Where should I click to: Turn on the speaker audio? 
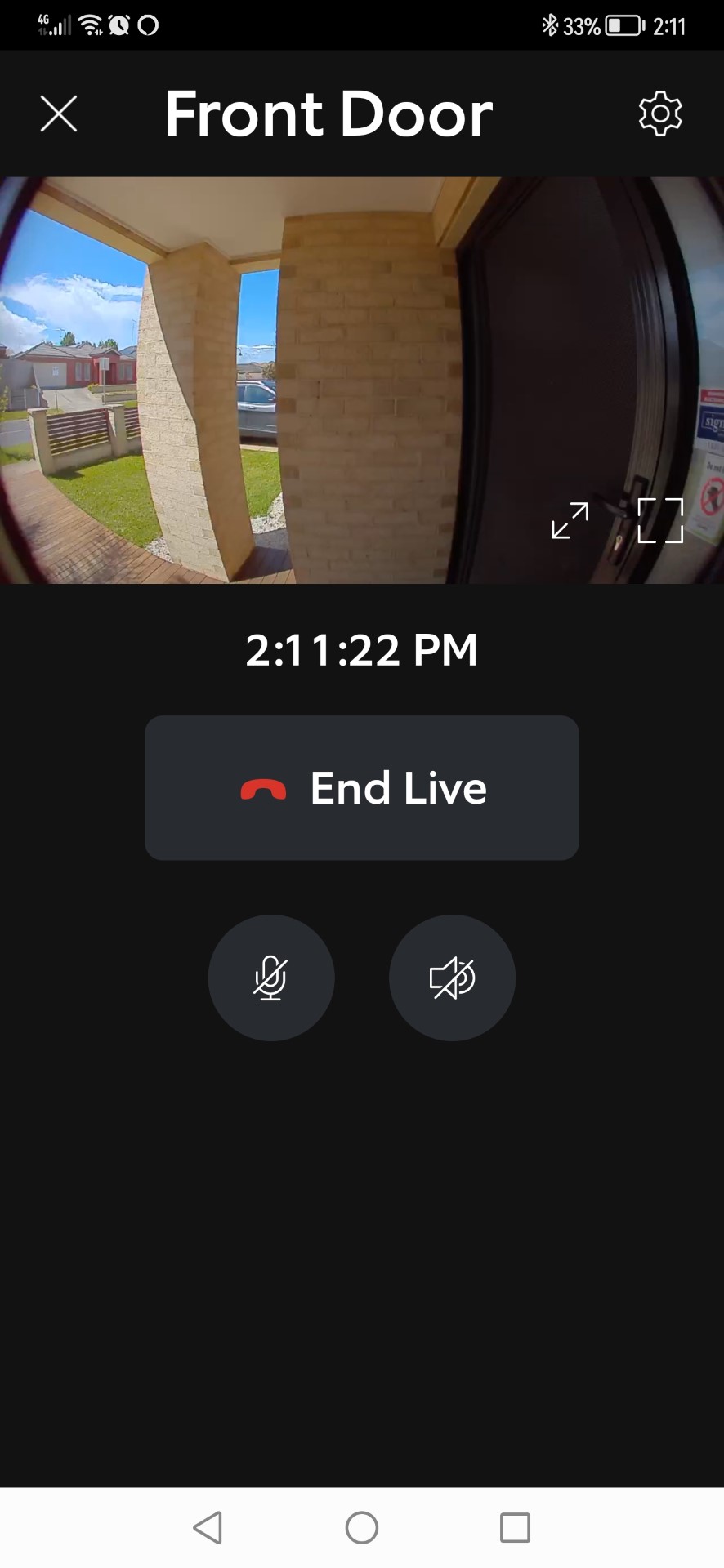(x=452, y=978)
